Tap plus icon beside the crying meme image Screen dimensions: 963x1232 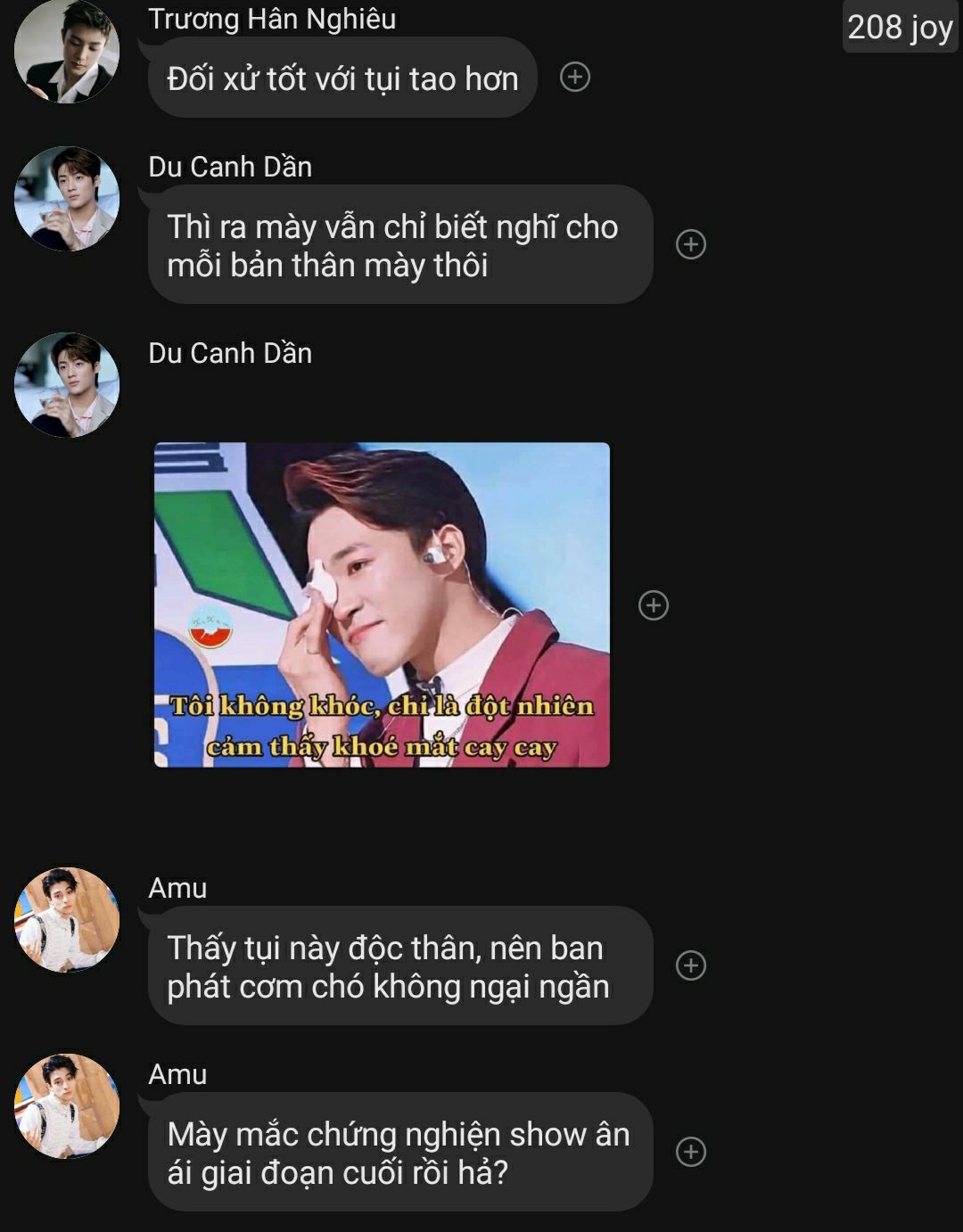(x=654, y=606)
